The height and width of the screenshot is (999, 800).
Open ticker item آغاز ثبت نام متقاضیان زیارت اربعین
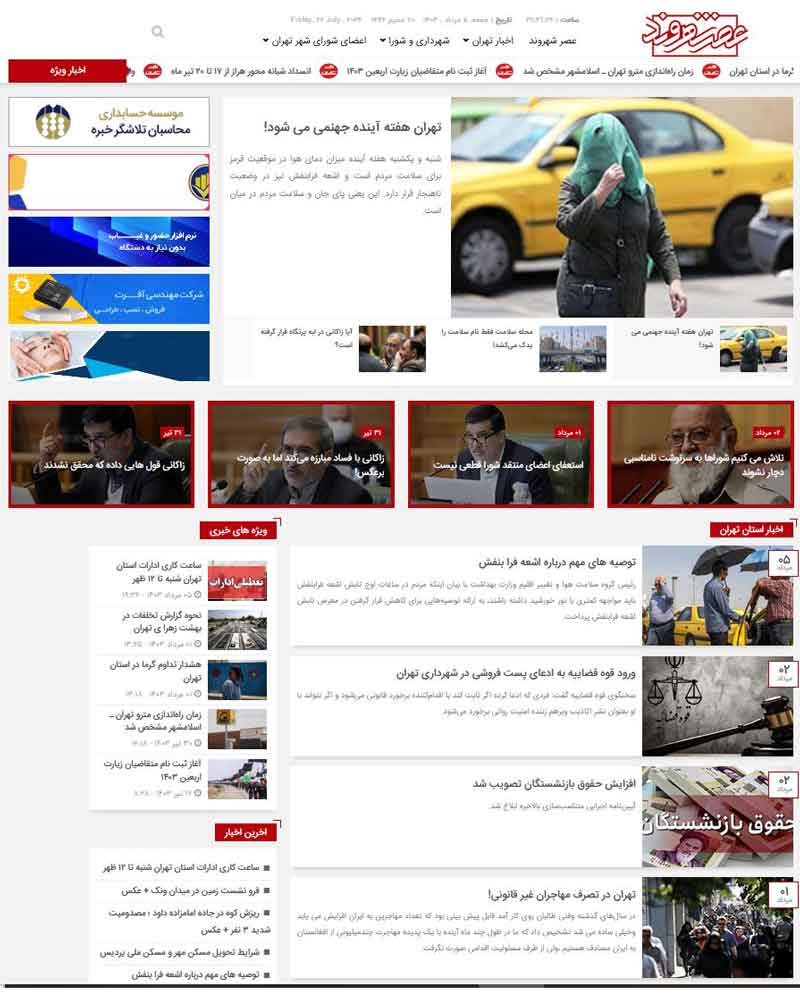point(417,71)
